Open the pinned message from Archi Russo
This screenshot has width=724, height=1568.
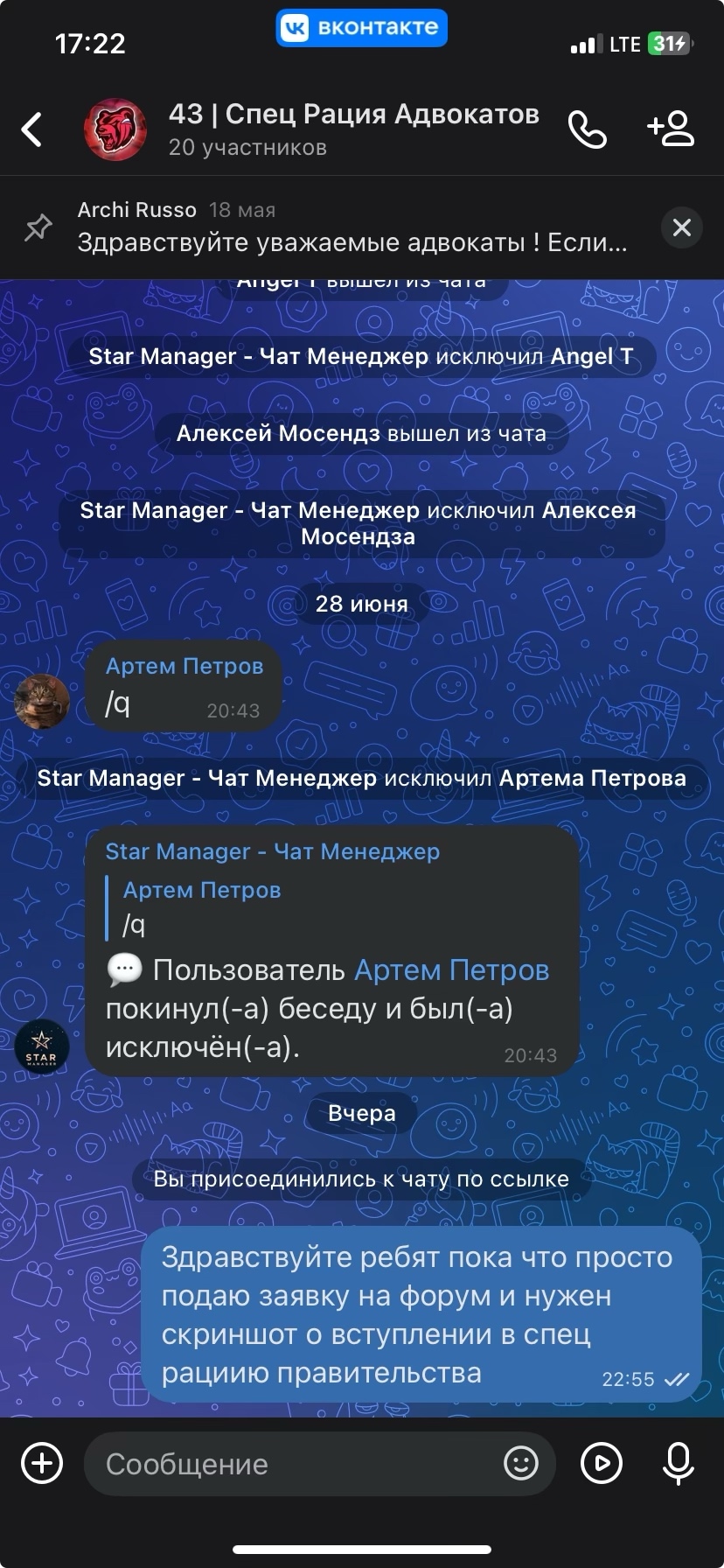coord(352,227)
